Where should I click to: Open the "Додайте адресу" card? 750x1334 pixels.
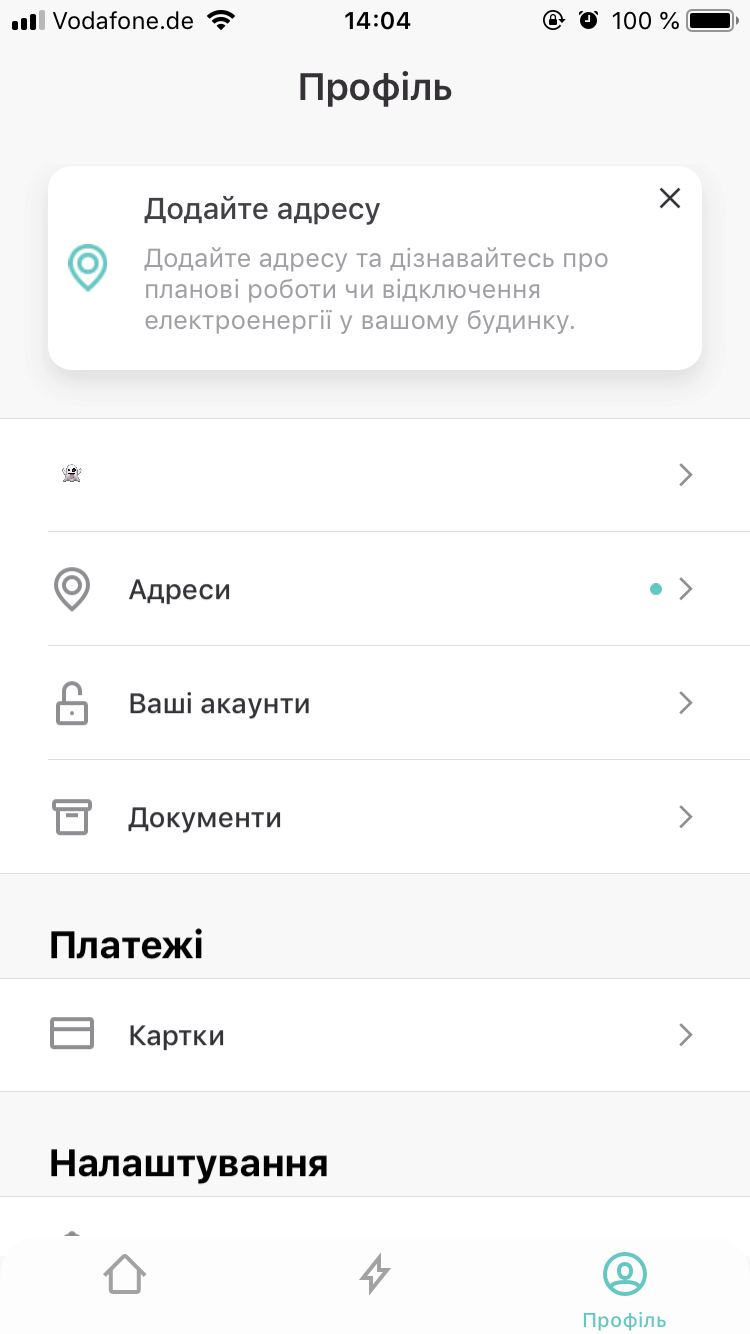pyautogui.click(x=375, y=268)
